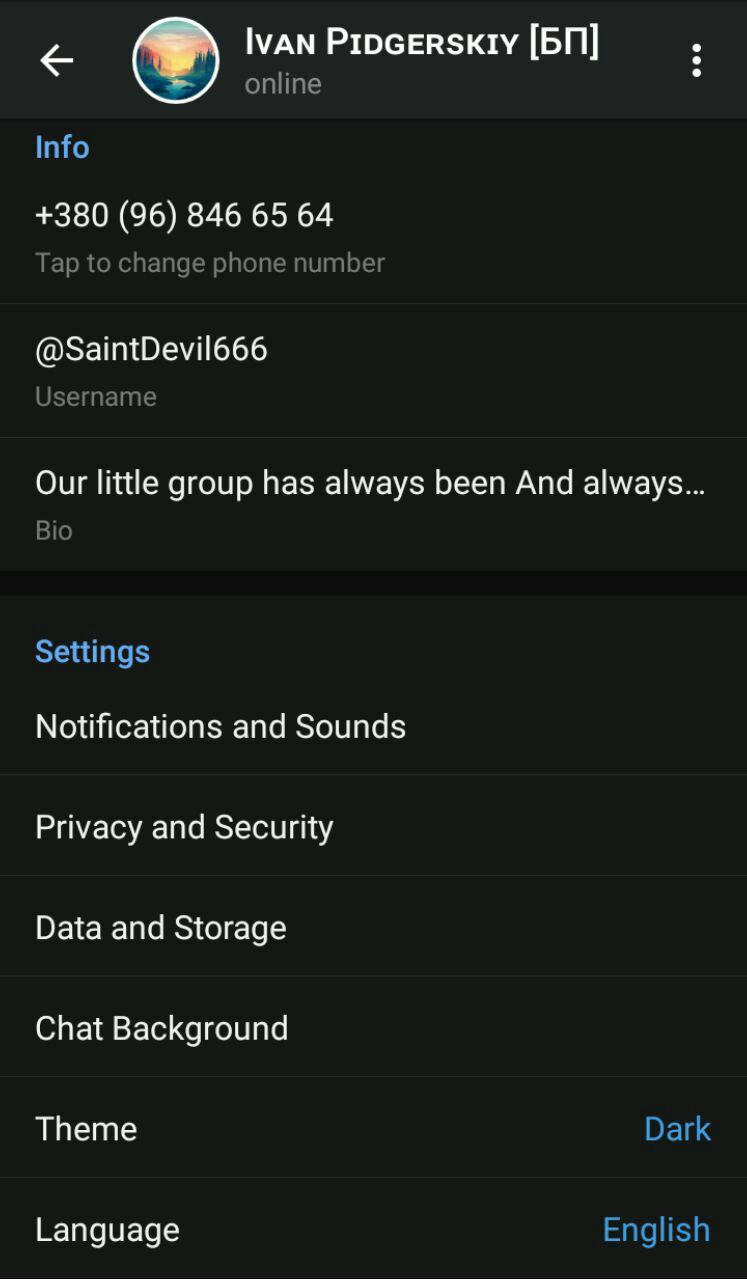Edit the @SaintDevil666 username
This screenshot has width=747, height=1279.
[373, 370]
